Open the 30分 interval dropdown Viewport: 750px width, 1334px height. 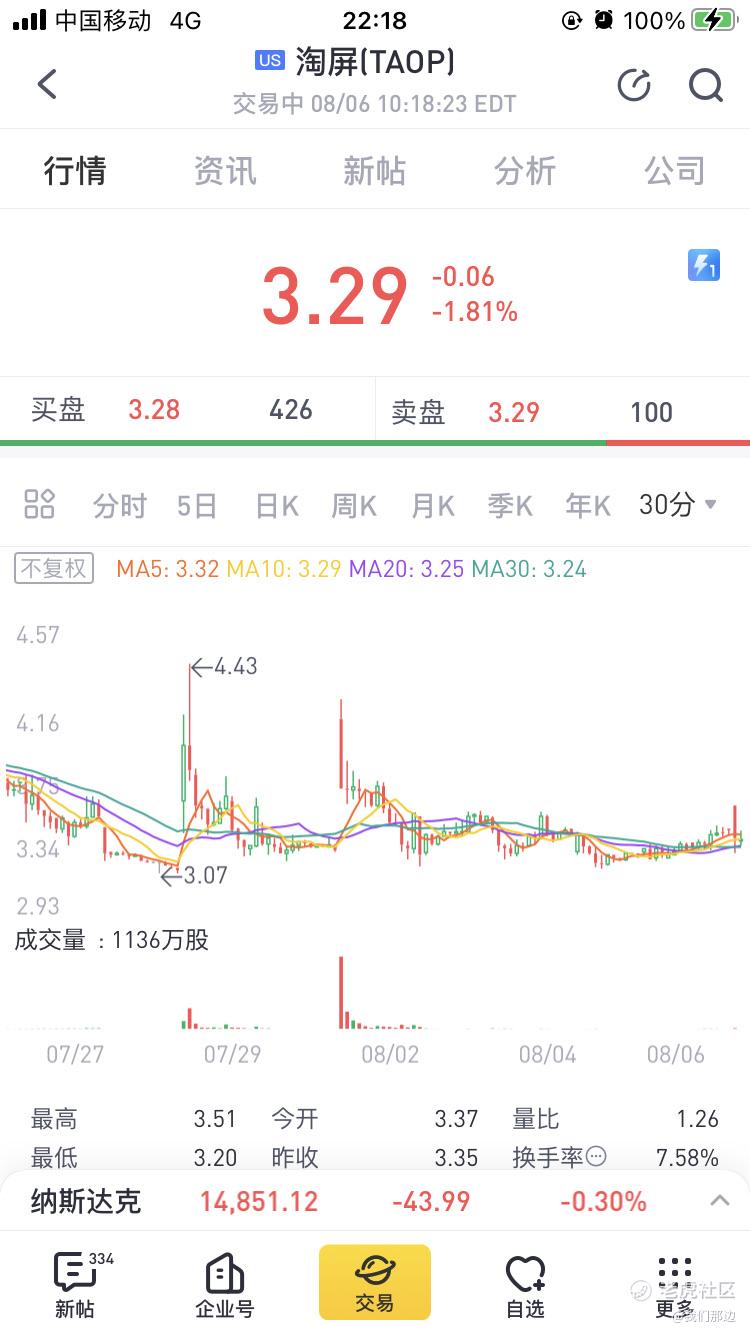click(x=678, y=505)
